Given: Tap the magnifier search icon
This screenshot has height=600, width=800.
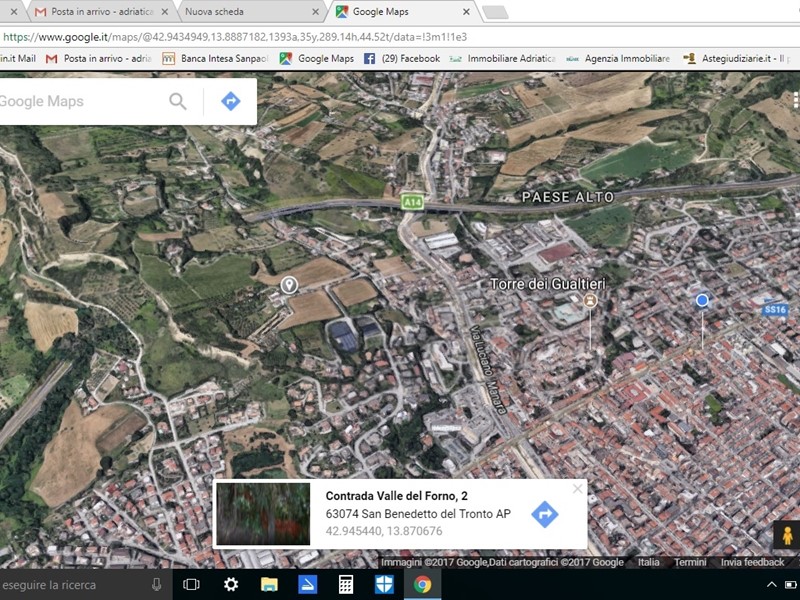Looking at the screenshot, I should click(x=178, y=101).
